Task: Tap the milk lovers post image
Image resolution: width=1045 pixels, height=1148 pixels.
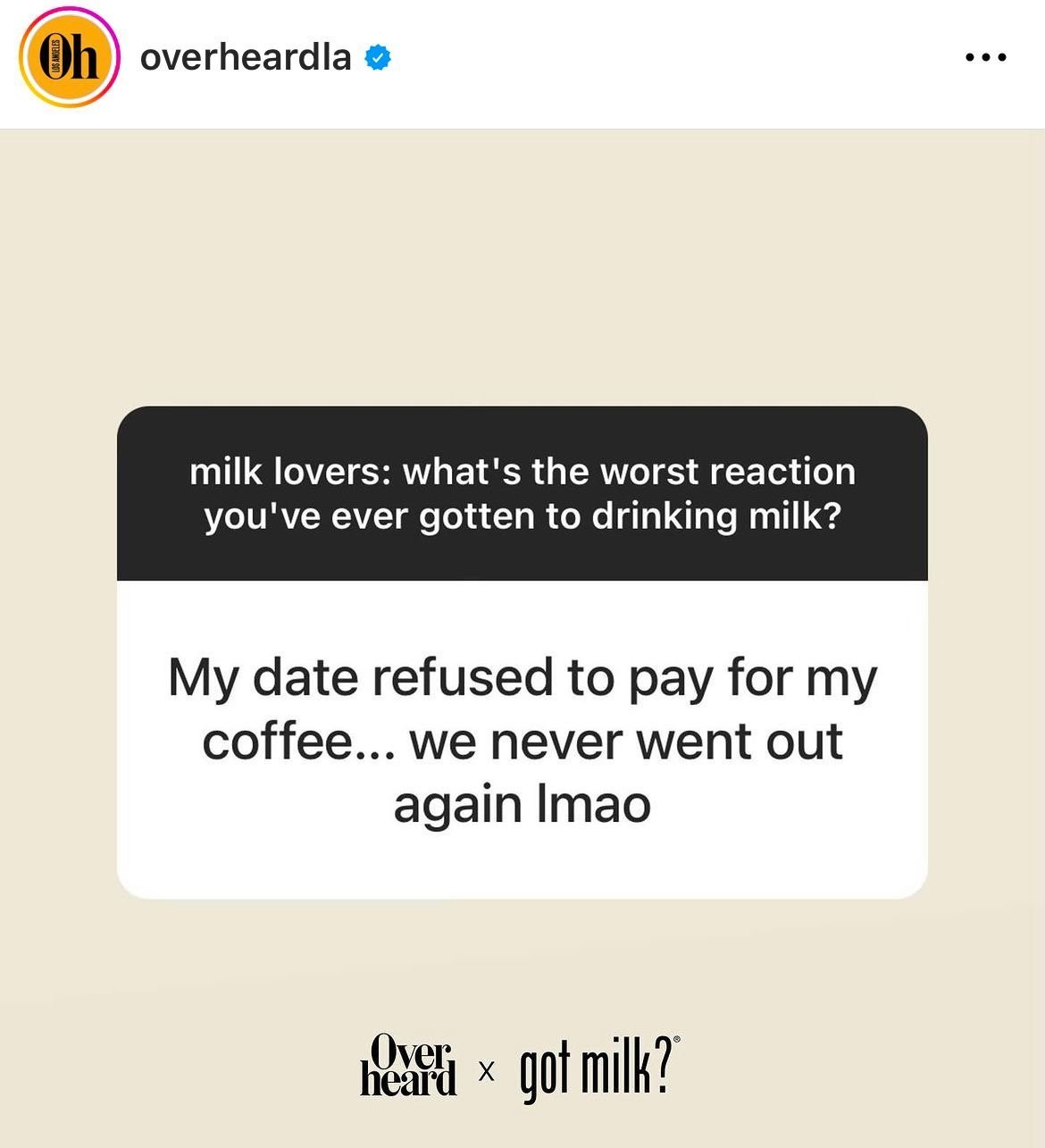Action: click(x=522, y=639)
